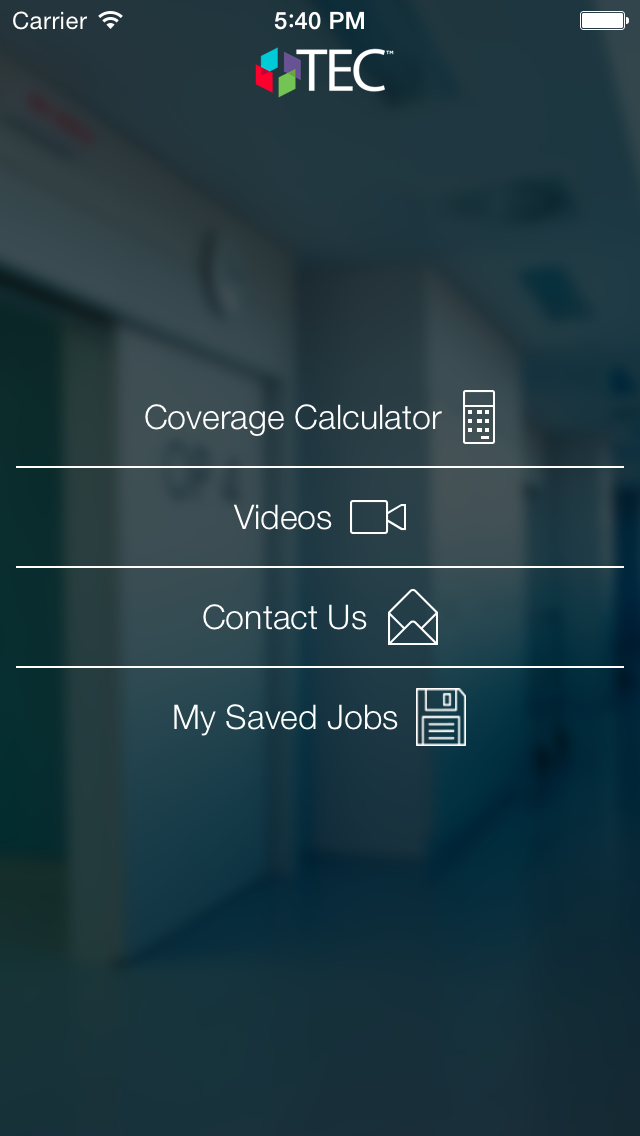Open the Coverage Calculator

(x=320, y=417)
